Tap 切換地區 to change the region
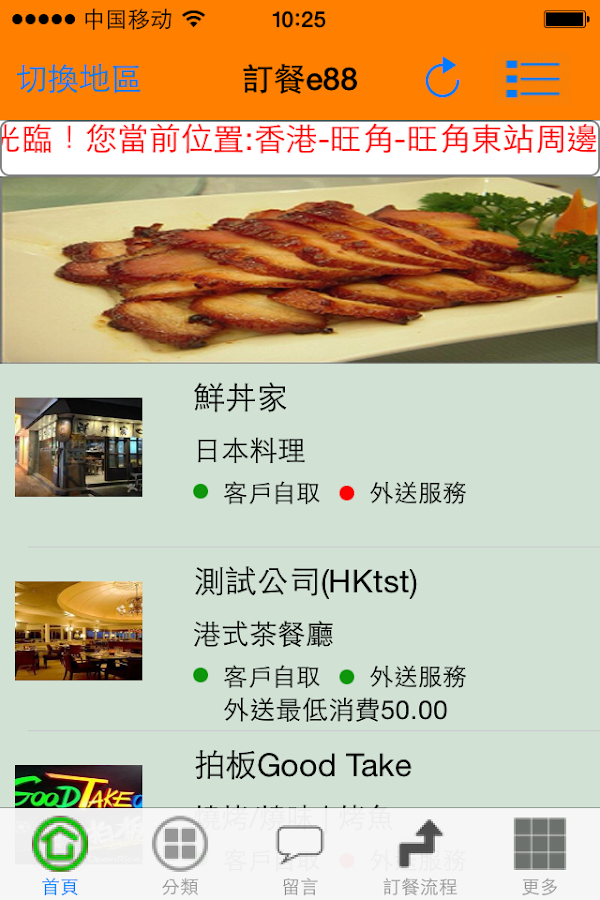600x900 pixels. (79, 79)
